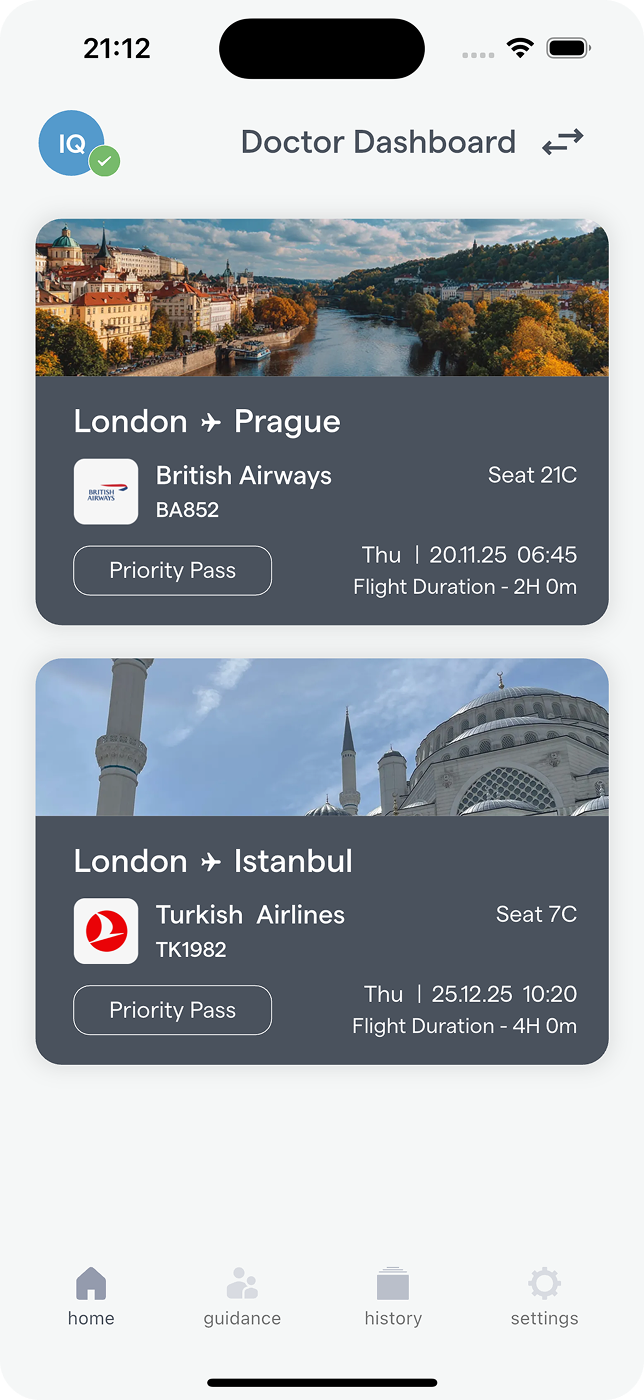Tap Priority Pass on the Turkish Airlines flight
644x1400 pixels.
click(x=172, y=1010)
